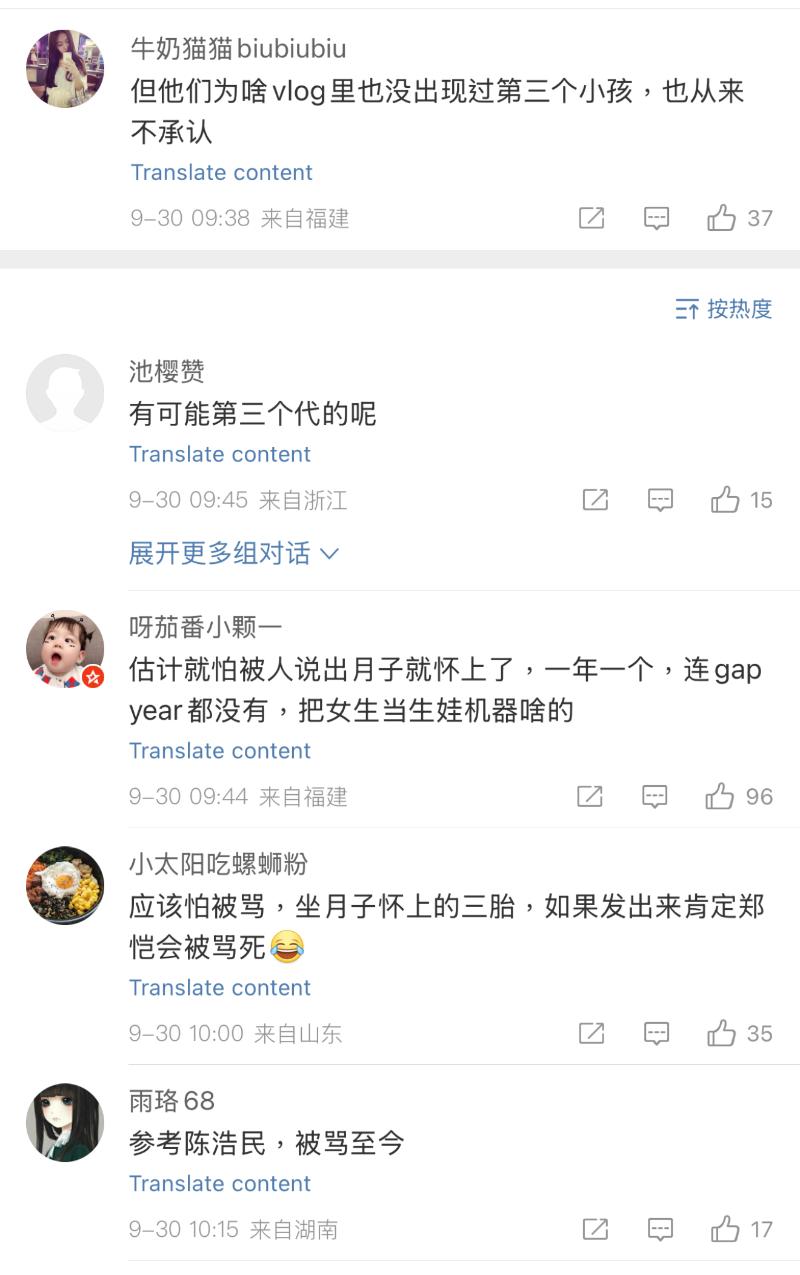
Task: Translate 池樱赞's comment
Action: point(220,454)
